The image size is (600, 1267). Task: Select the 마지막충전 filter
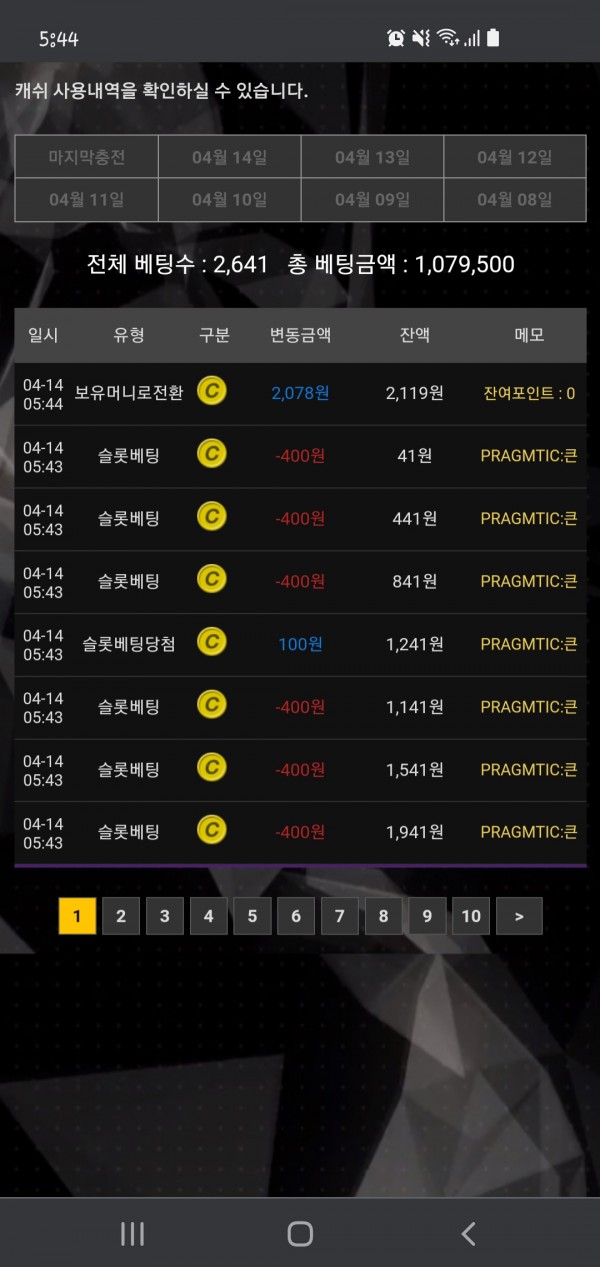point(87,157)
